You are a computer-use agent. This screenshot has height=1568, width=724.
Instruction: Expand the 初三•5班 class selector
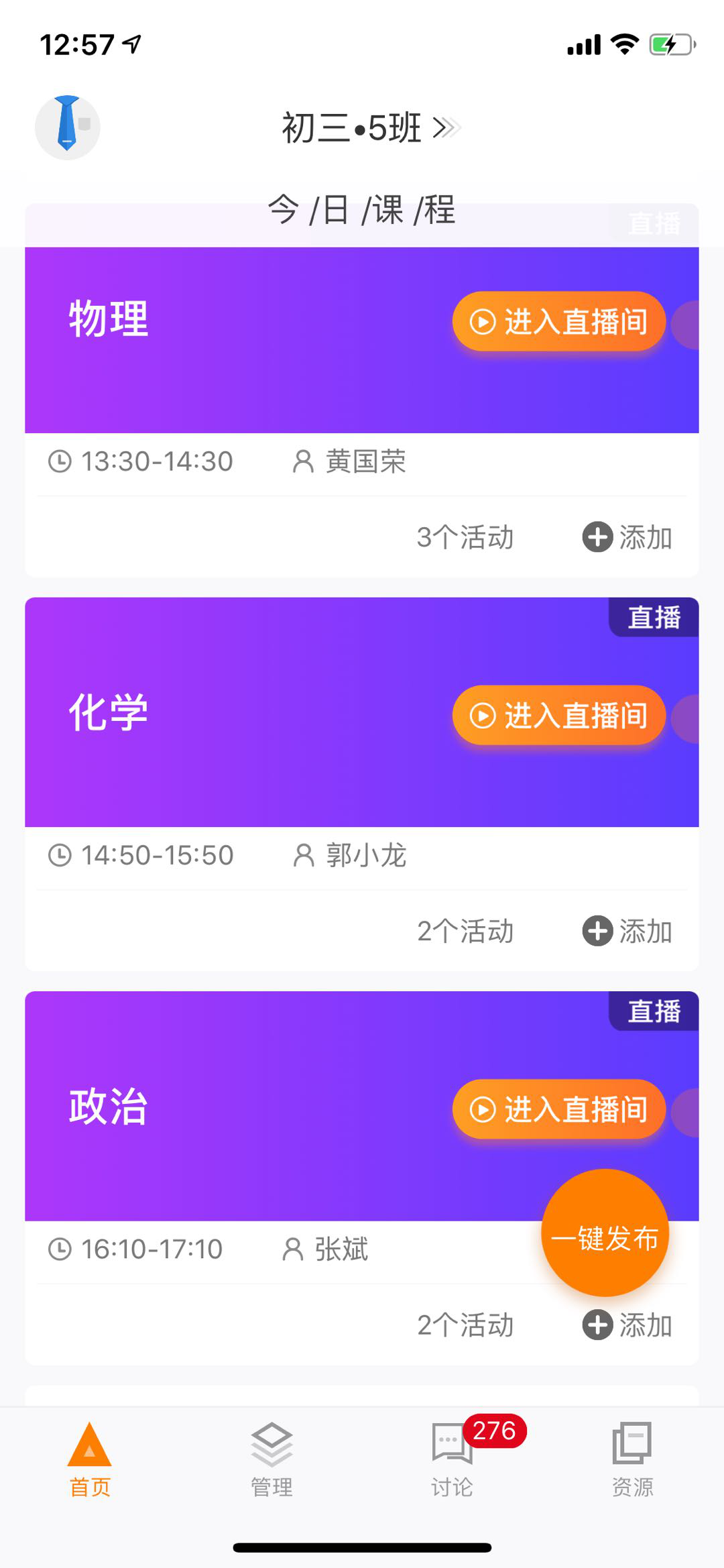pos(371,127)
